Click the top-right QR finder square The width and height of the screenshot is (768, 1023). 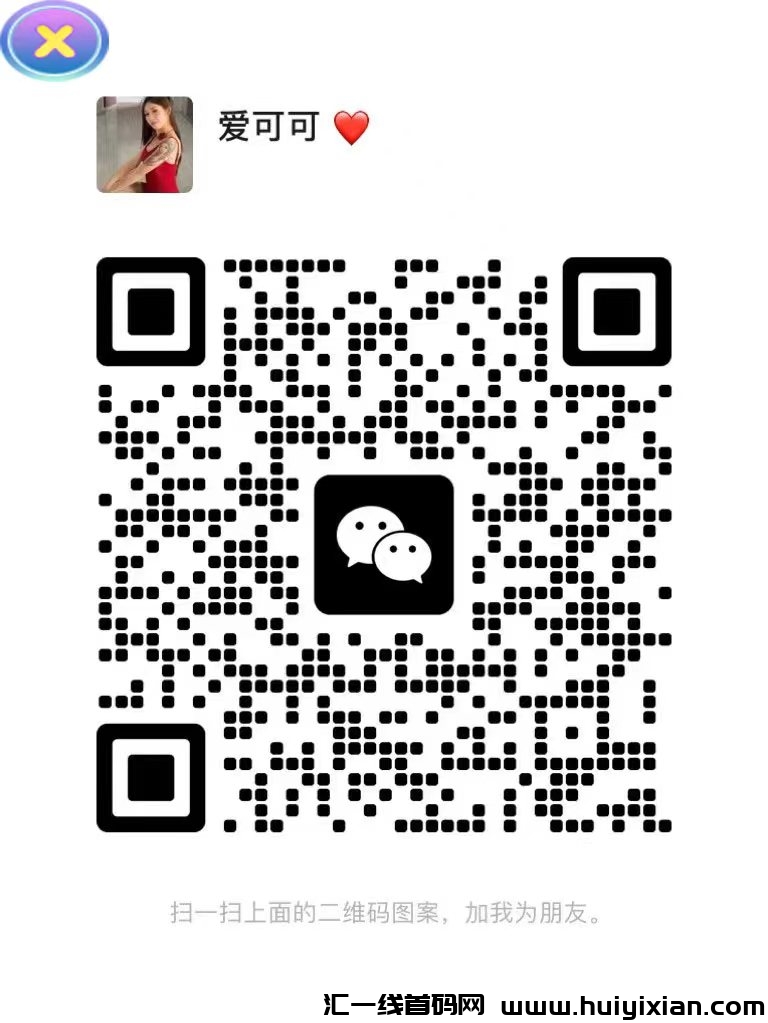pyautogui.click(x=617, y=313)
